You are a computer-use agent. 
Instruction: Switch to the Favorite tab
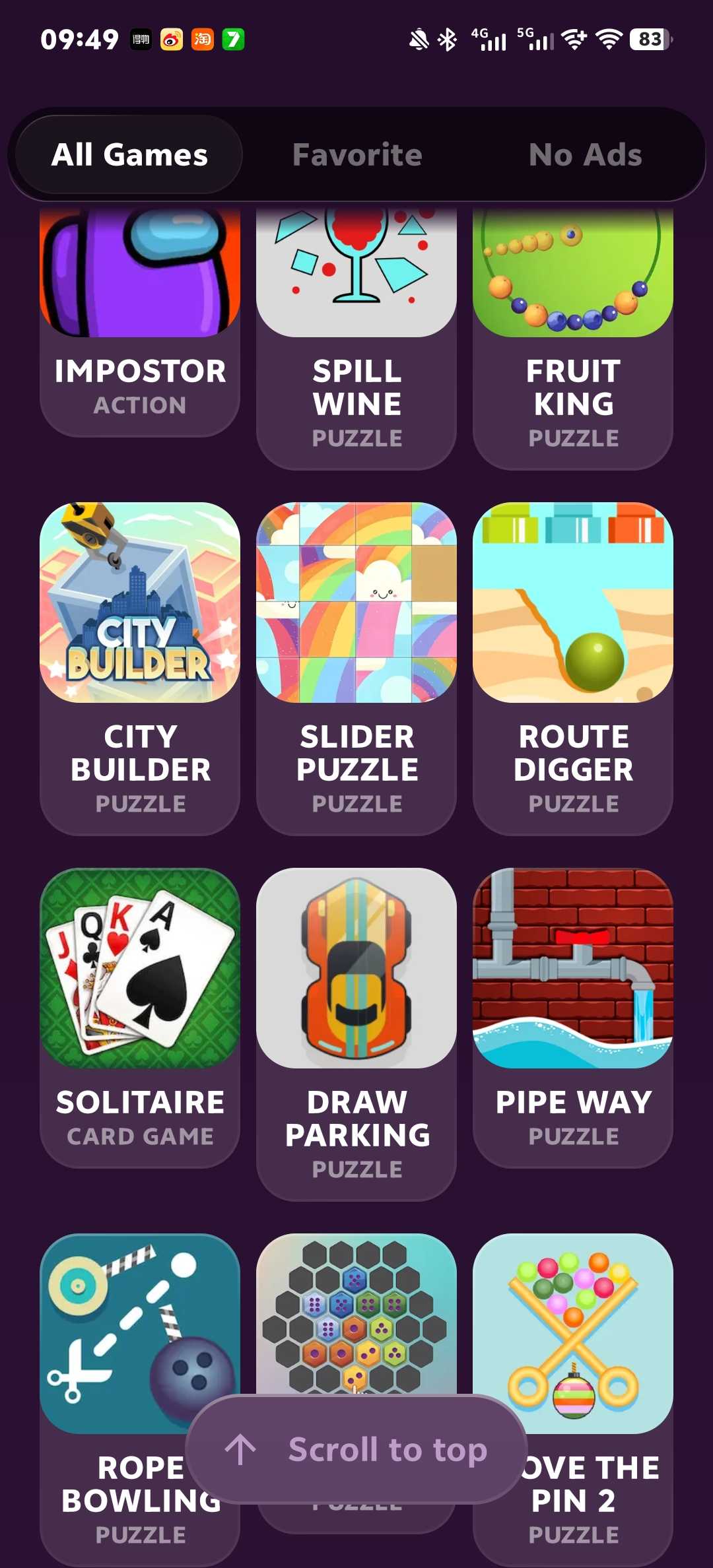(357, 155)
